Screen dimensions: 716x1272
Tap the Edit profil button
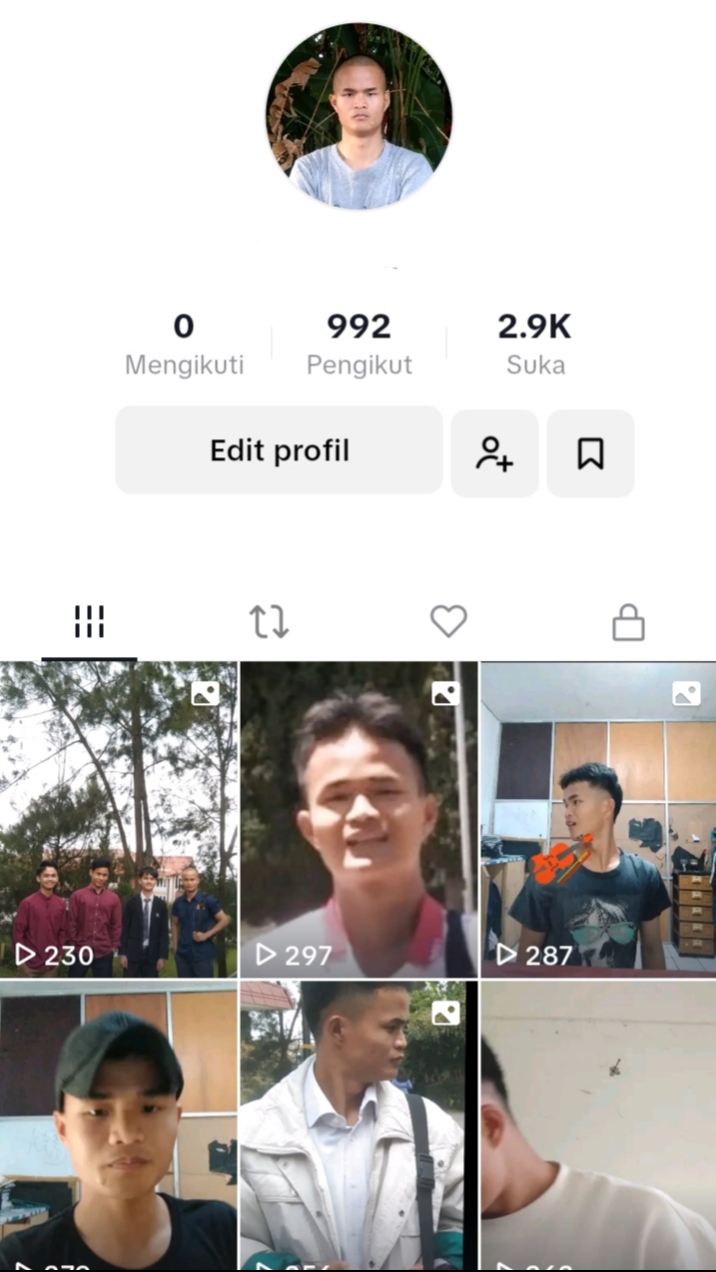coord(279,450)
